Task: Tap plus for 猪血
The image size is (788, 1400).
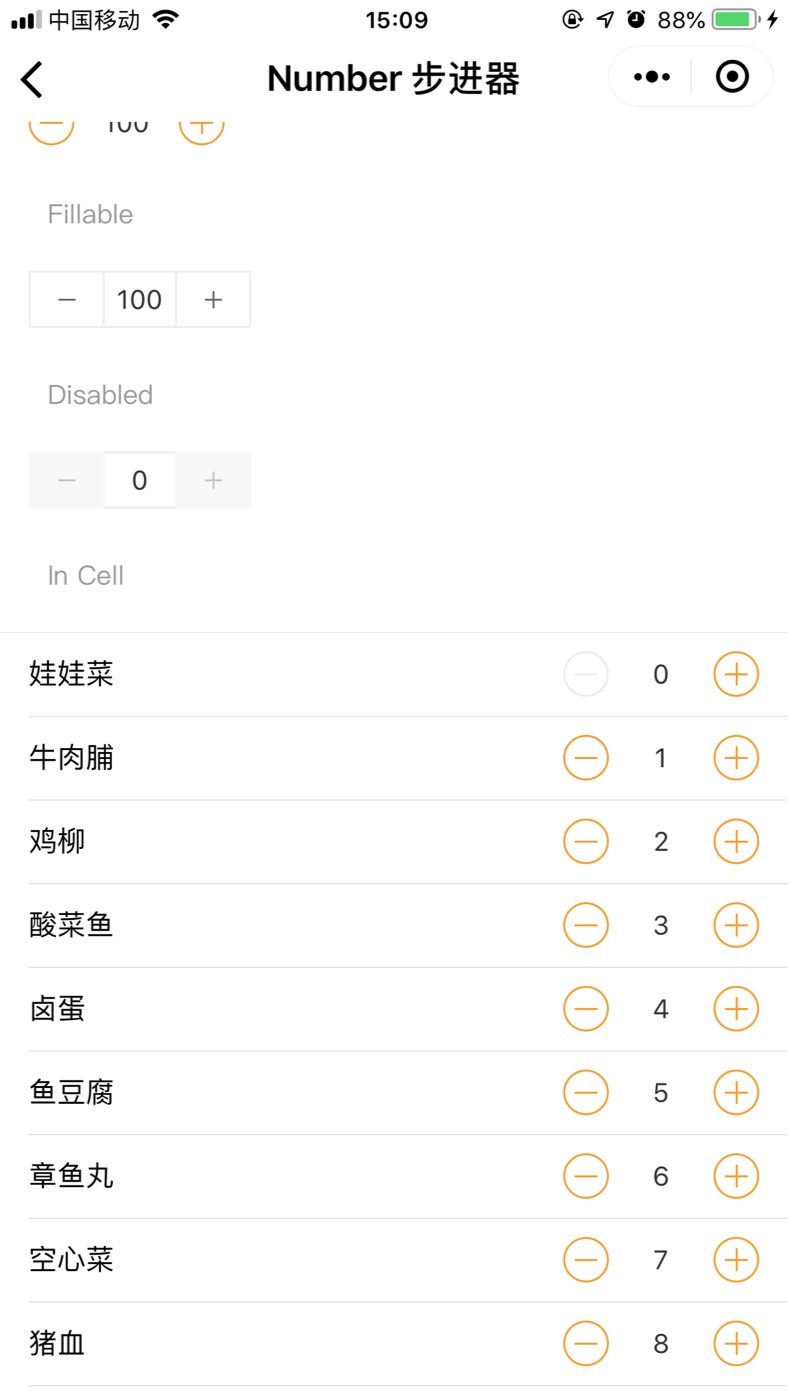Action: [x=736, y=1344]
